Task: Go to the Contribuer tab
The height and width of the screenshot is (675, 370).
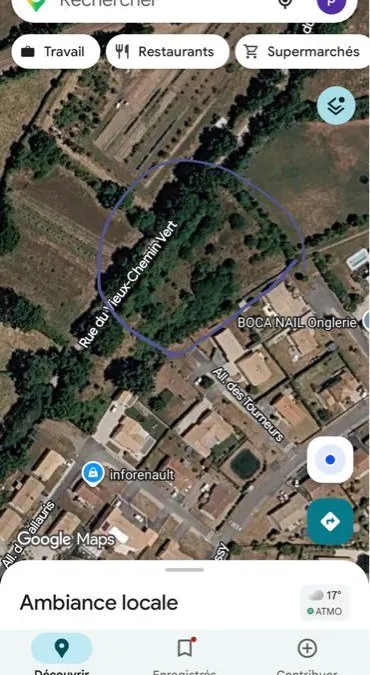Action: [307, 654]
